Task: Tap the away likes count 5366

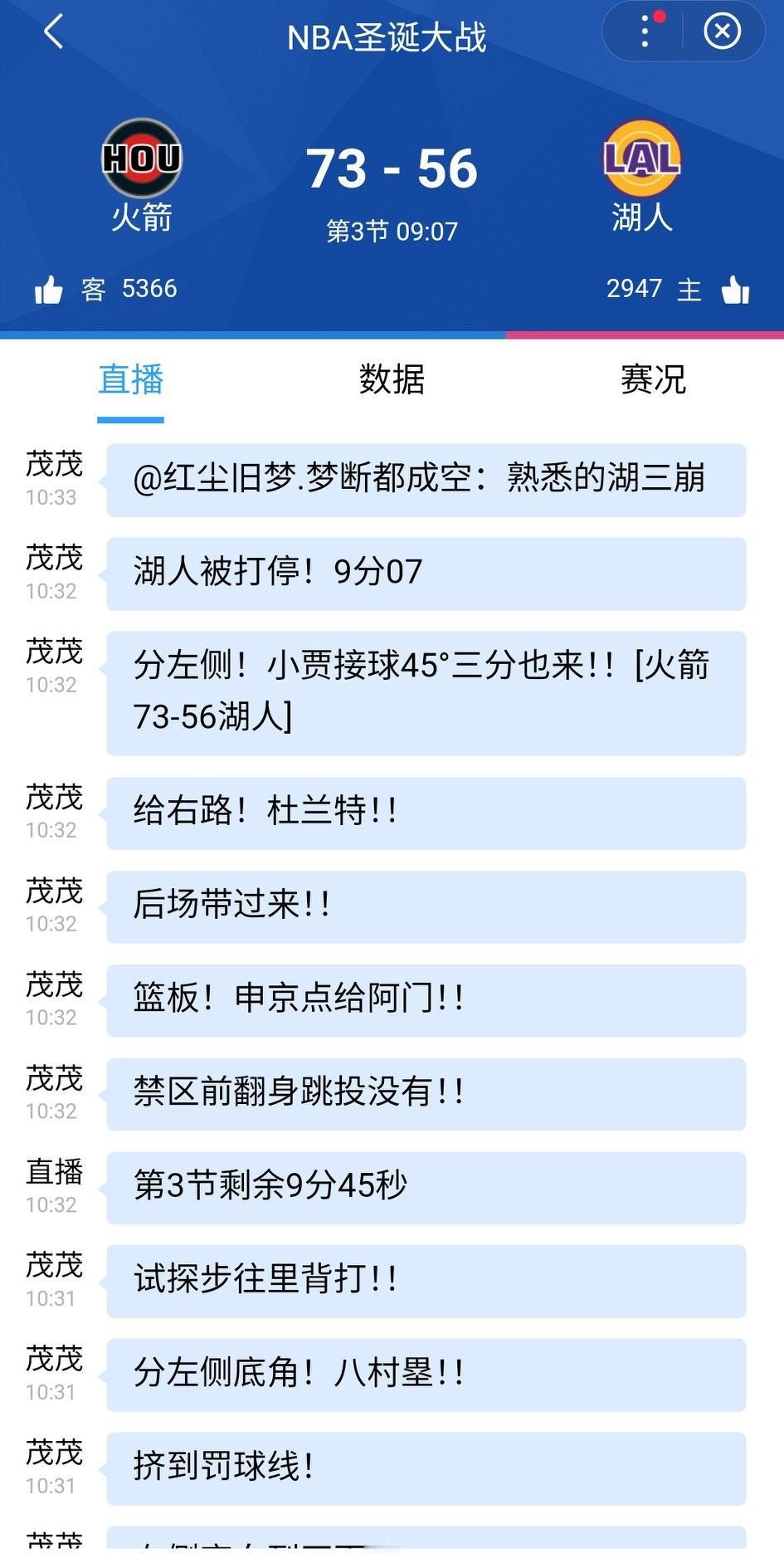Action: pyautogui.click(x=148, y=289)
